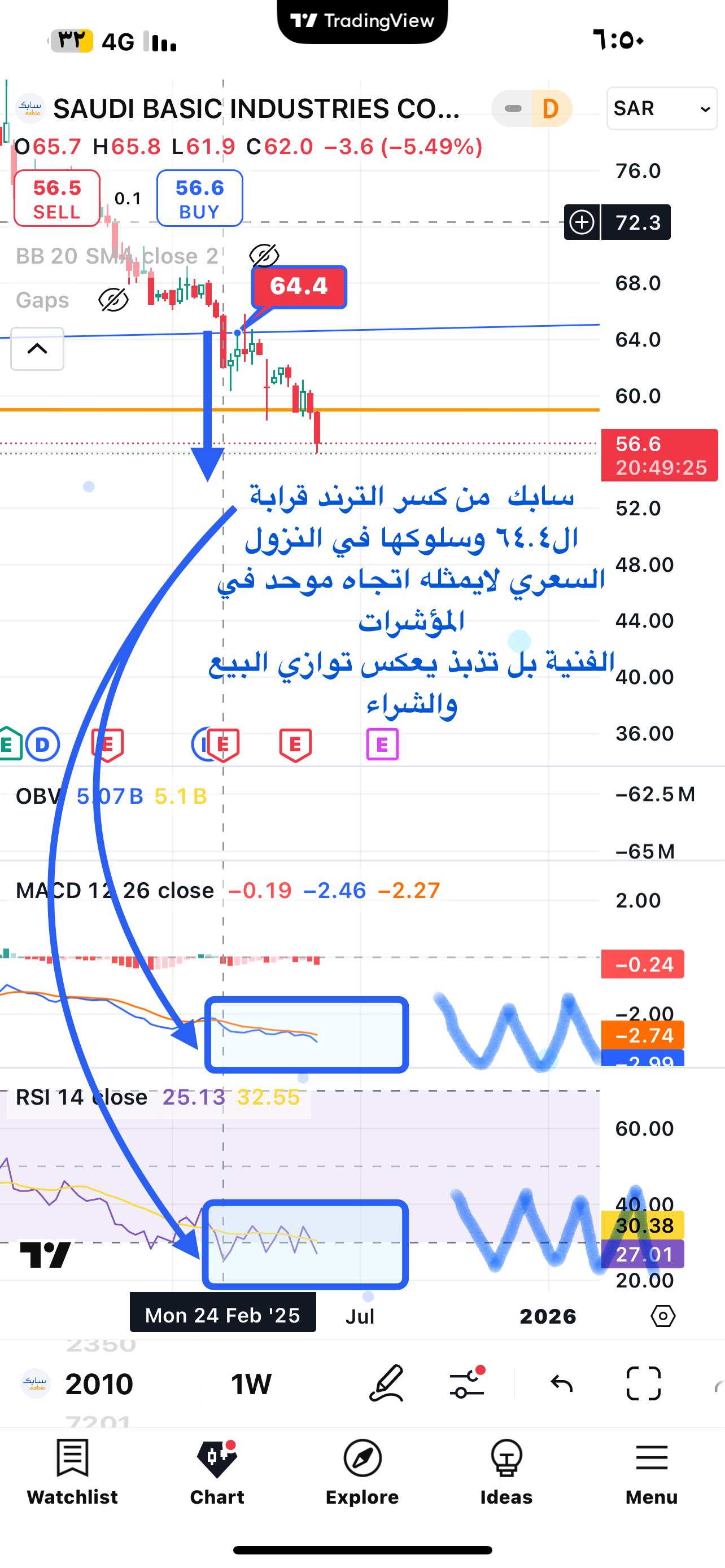Open the drawing tools pen
Image resolution: width=725 pixels, height=1568 pixels.
387,1384
